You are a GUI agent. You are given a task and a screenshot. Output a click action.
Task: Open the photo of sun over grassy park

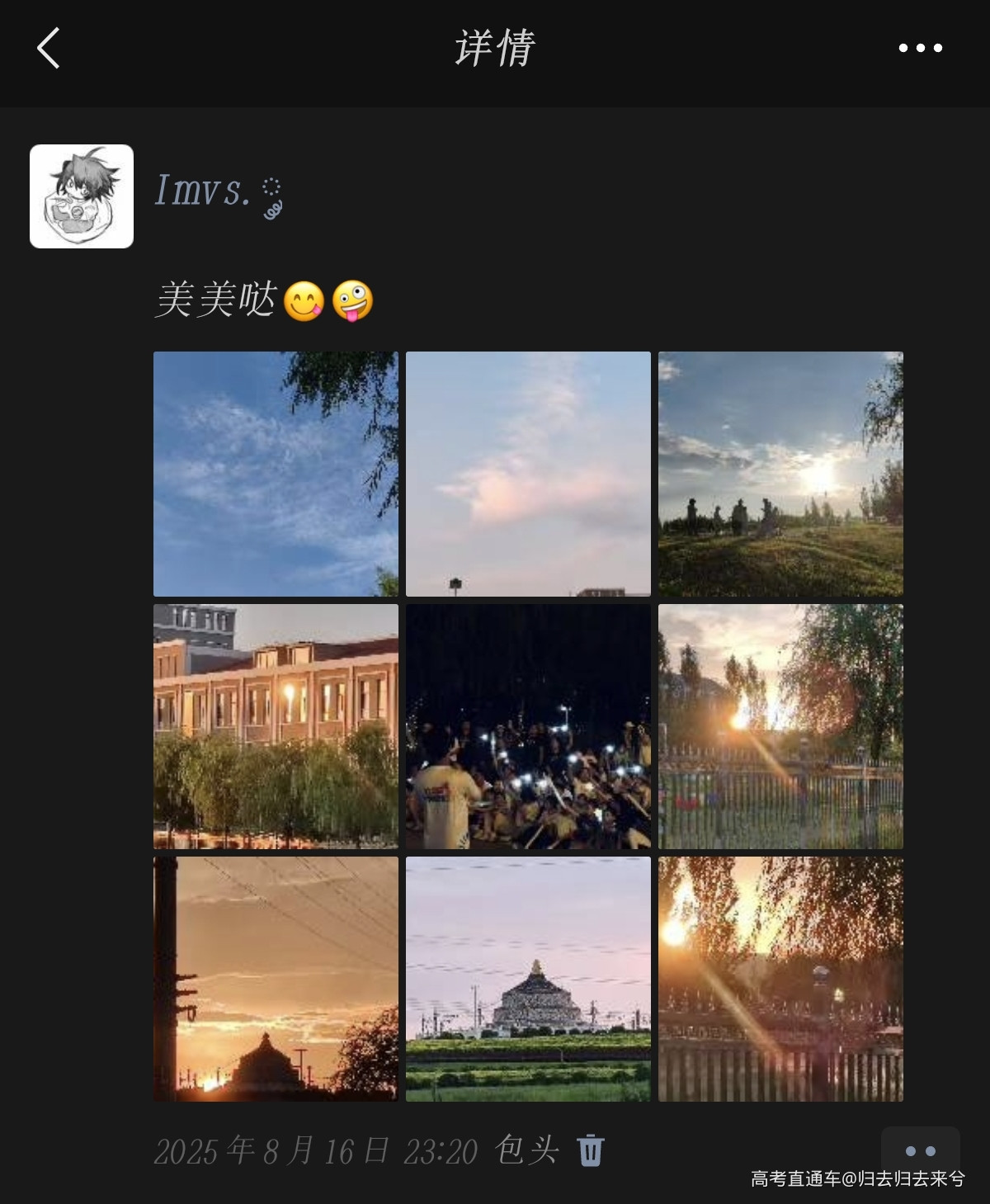780,474
